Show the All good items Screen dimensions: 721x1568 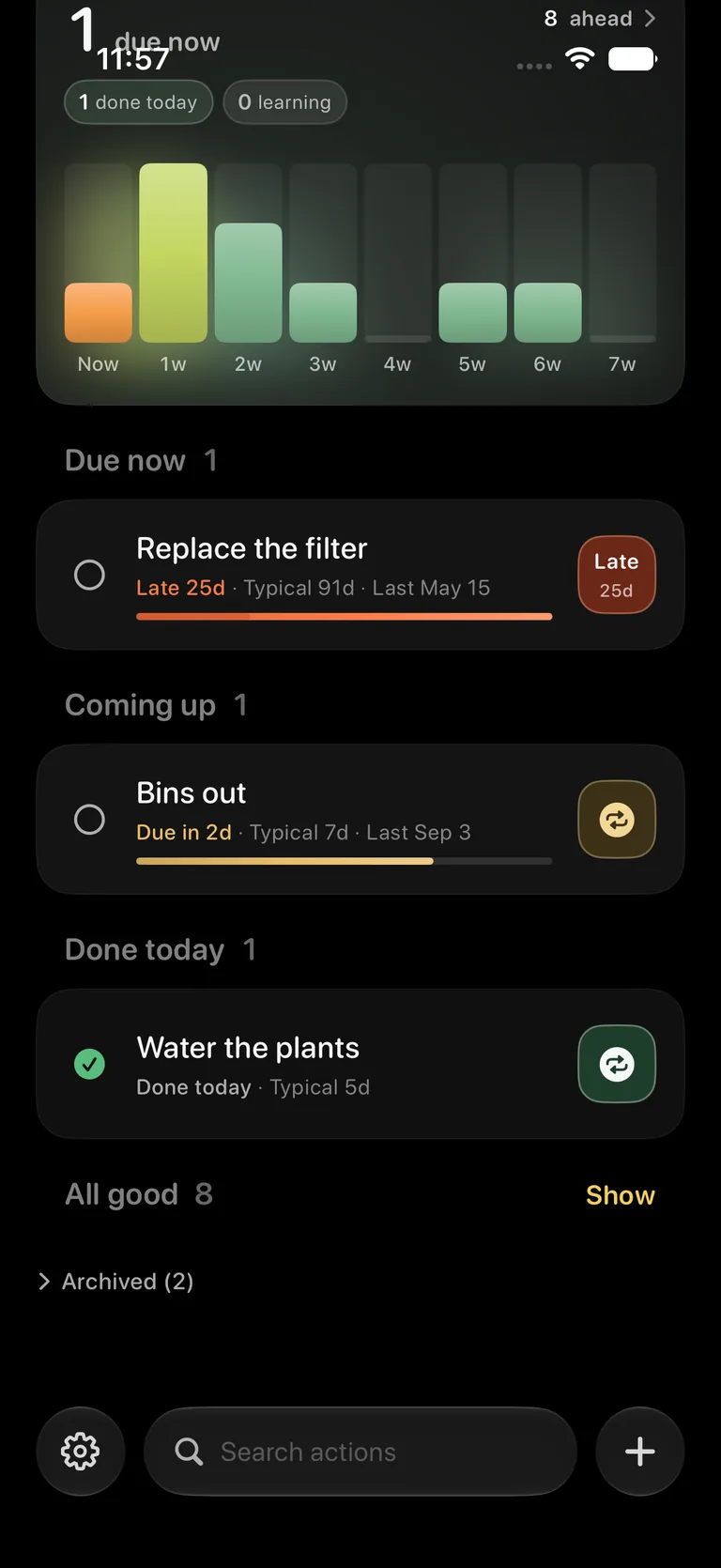coord(621,1195)
